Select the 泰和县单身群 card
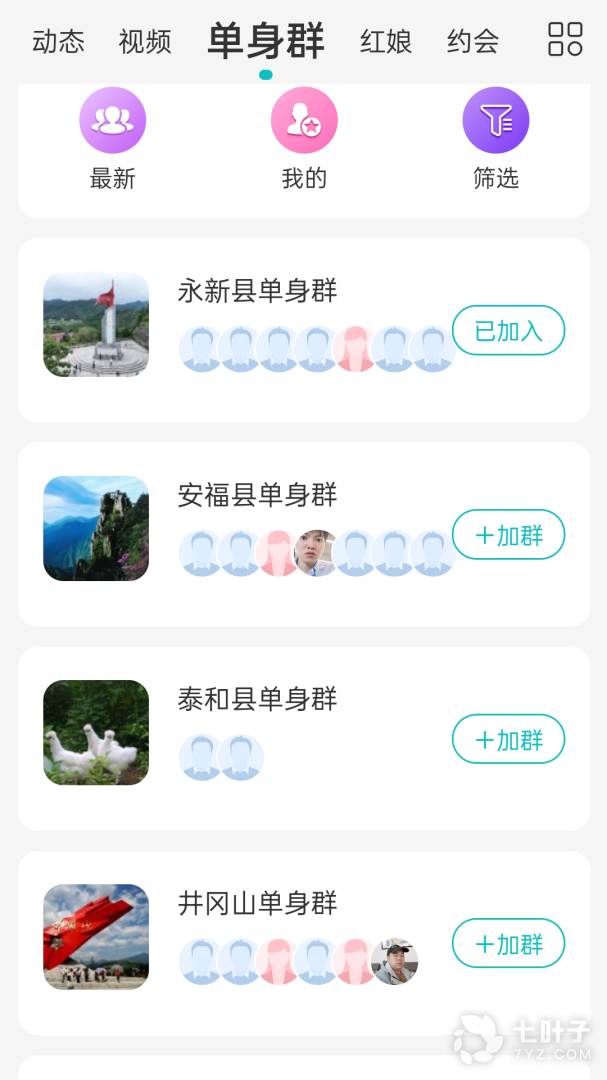Screen dimensions: 607x1080 coord(304,738)
